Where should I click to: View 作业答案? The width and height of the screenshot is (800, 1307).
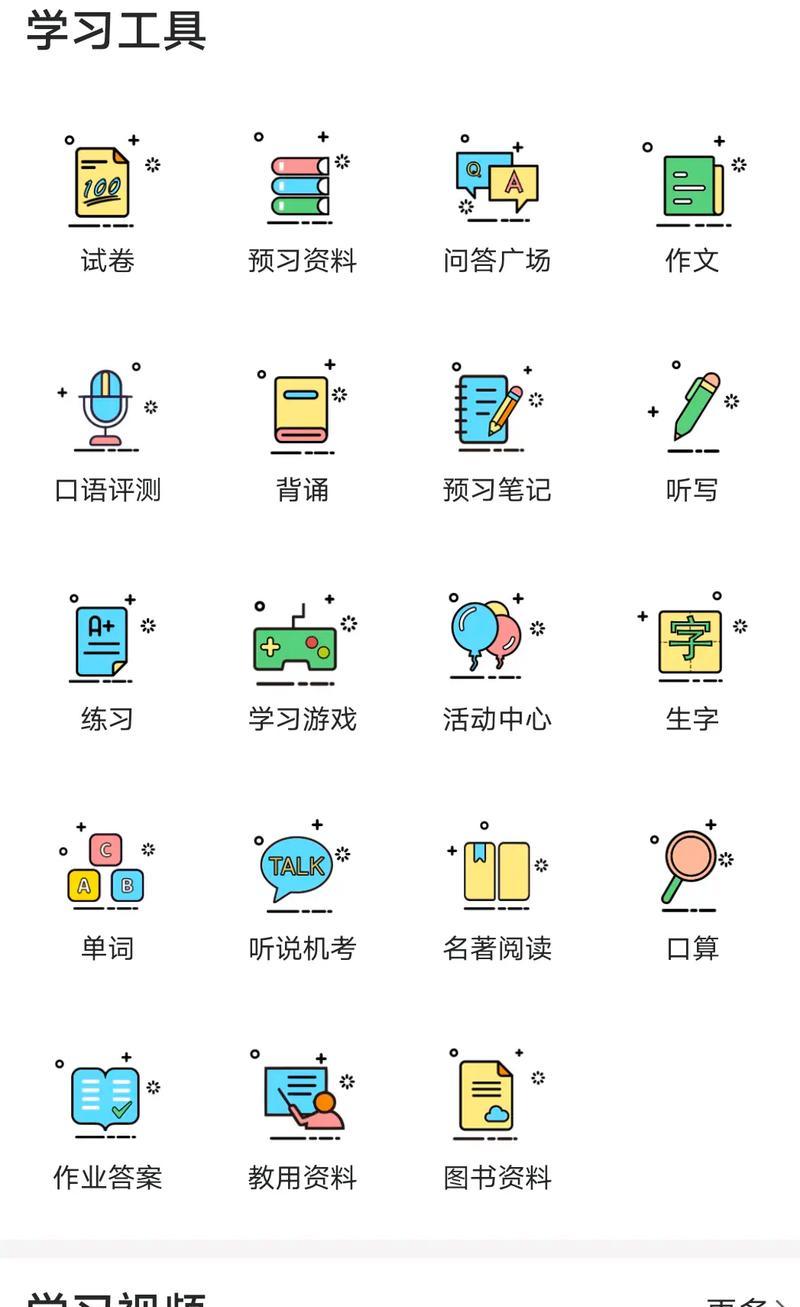[x=107, y=1121]
